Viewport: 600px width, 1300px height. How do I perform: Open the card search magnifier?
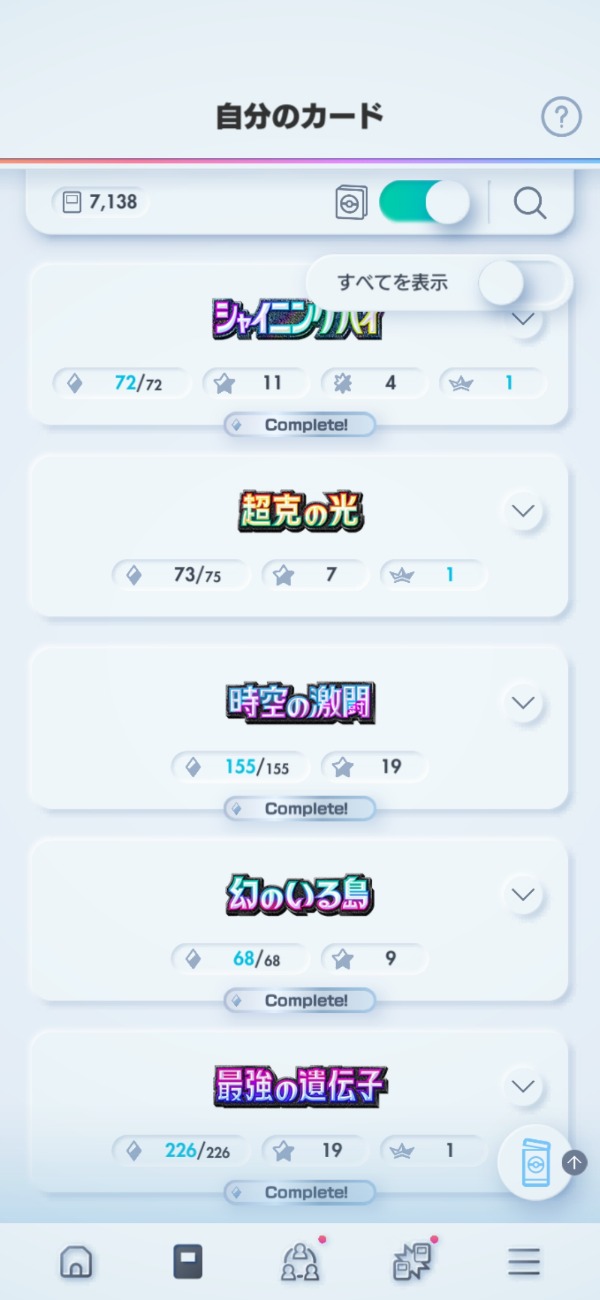point(530,203)
